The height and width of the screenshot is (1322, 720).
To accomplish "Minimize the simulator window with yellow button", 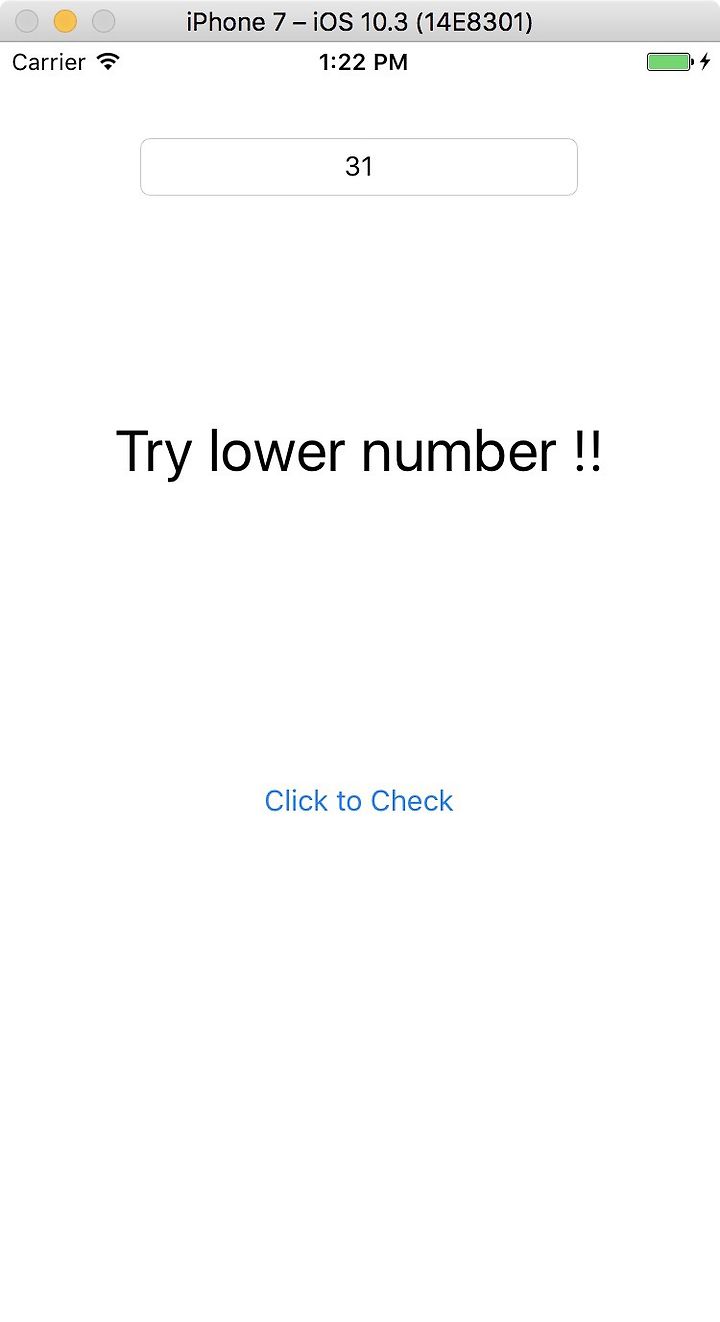I will click(65, 21).
